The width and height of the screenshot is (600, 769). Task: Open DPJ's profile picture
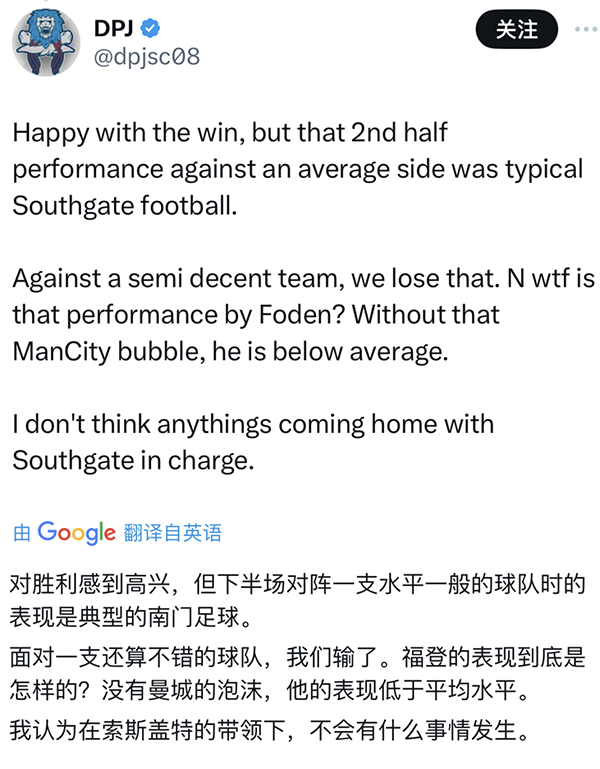click(46, 43)
